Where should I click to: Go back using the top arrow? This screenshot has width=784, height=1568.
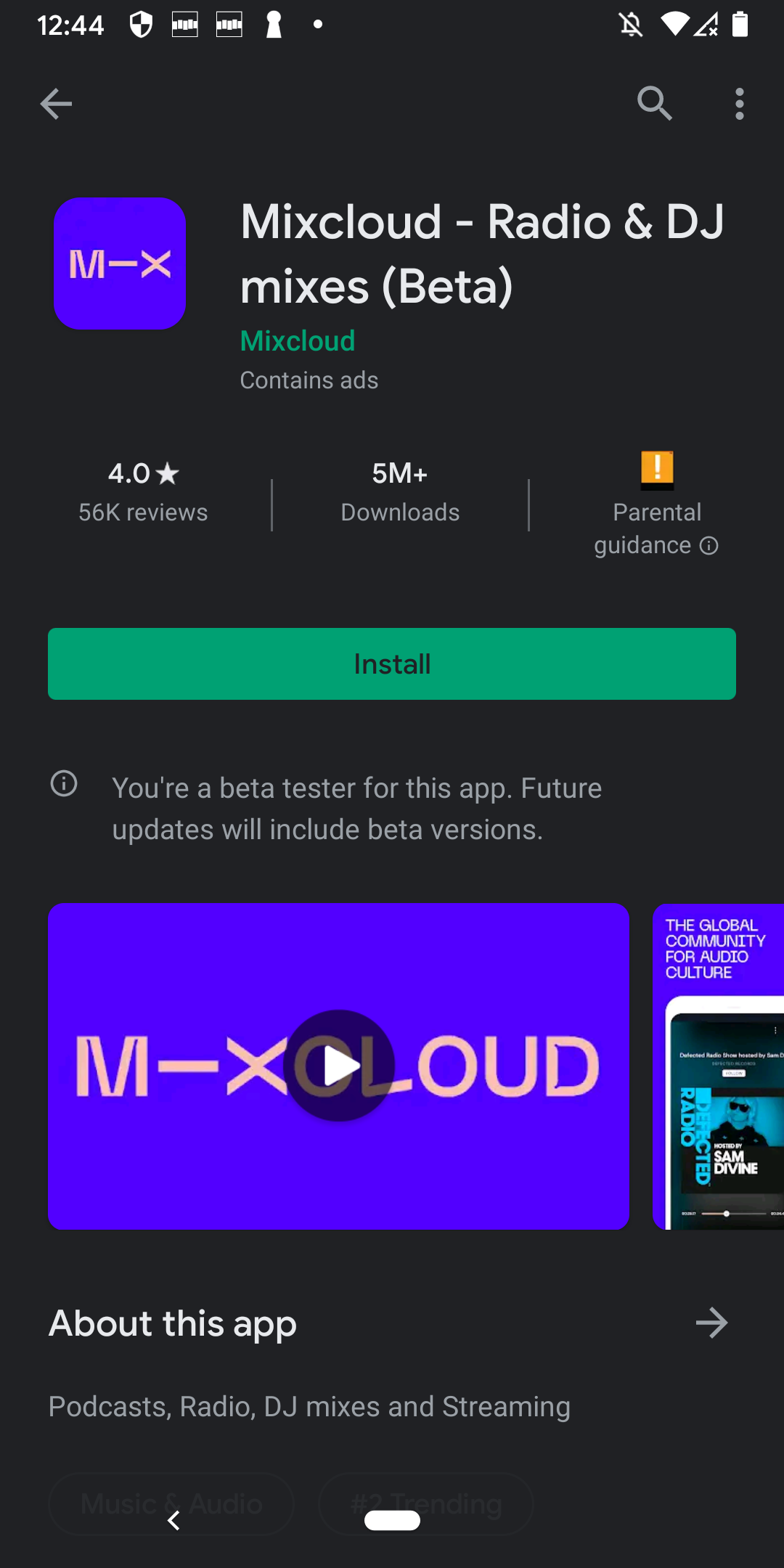tap(56, 104)
